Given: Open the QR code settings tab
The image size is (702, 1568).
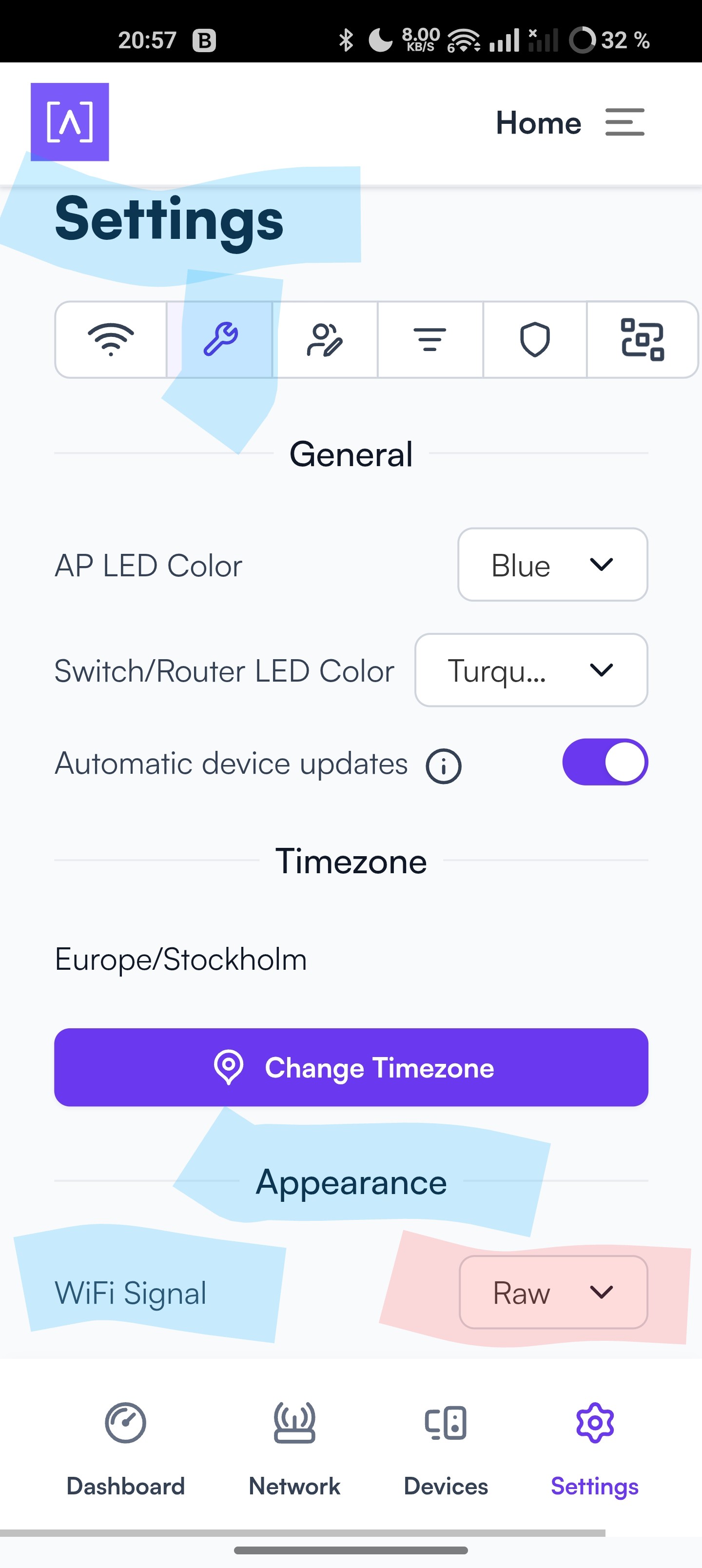Looking at the screenshot, I should pos(643,340).
